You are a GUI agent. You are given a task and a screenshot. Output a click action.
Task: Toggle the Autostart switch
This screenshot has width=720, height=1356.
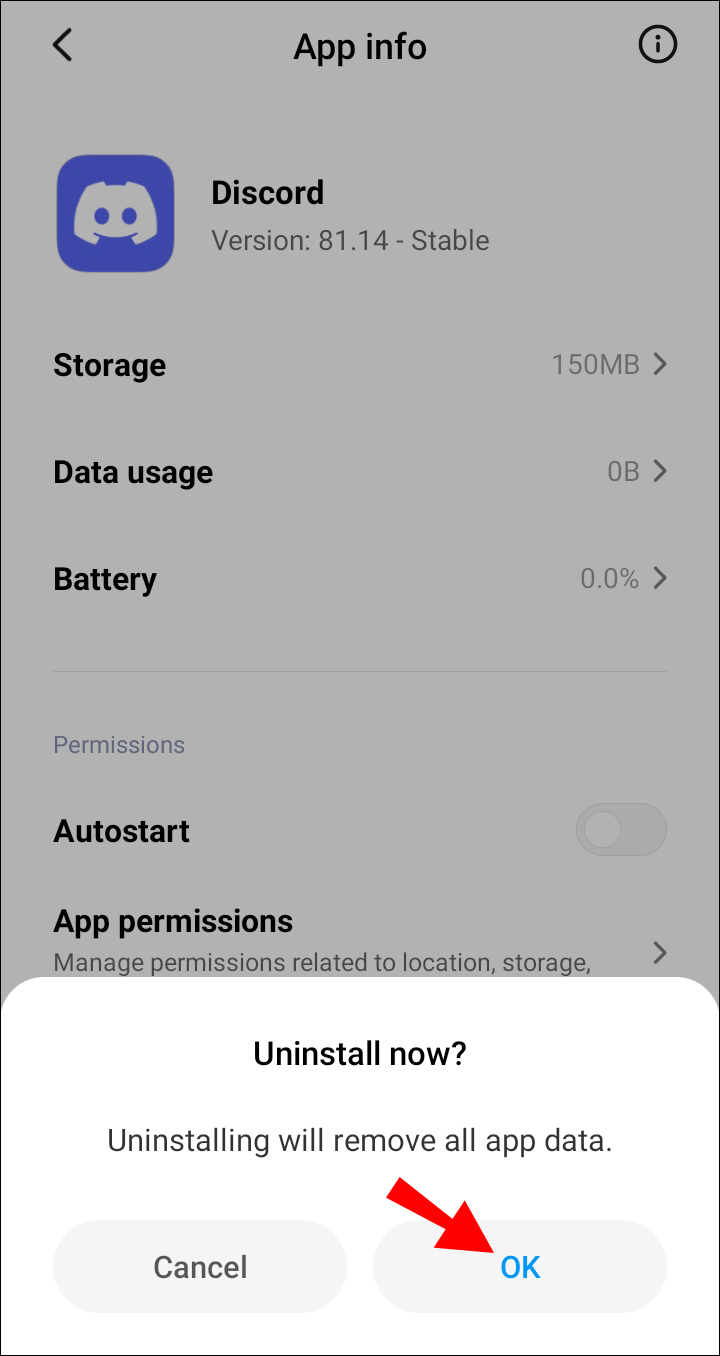pyautogui.click(x=620, y=830)
